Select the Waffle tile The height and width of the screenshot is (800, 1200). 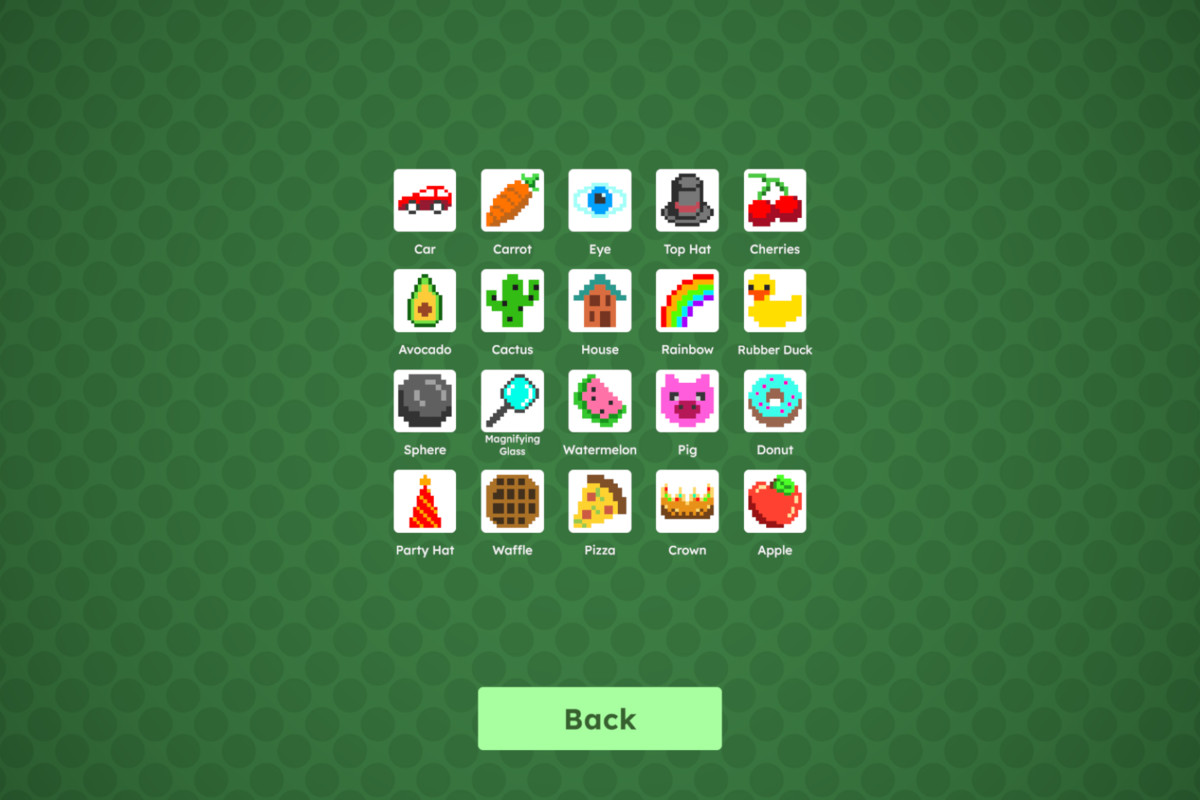point(512,501)
